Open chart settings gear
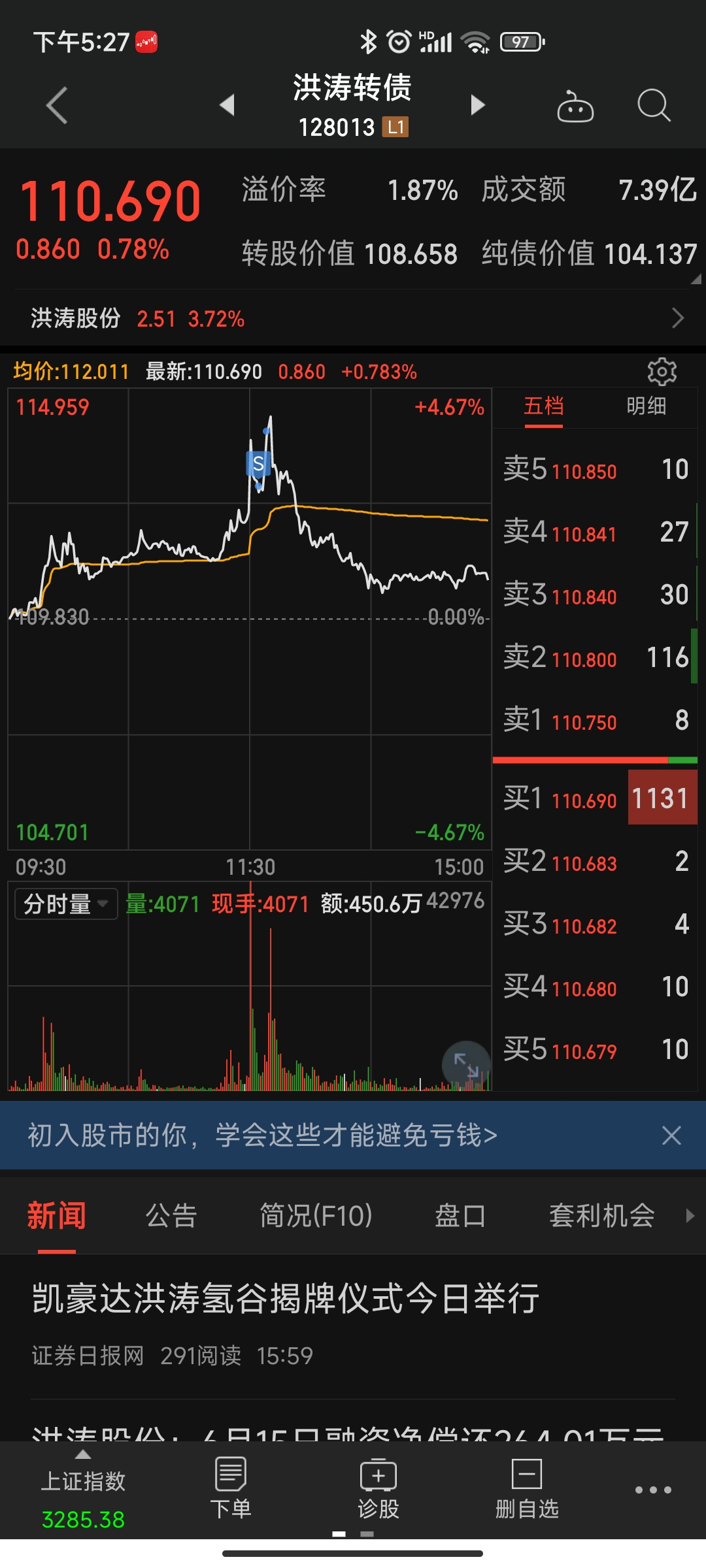Image resolution: width=706 pixels, height=1568 pixels. point(662,372)
